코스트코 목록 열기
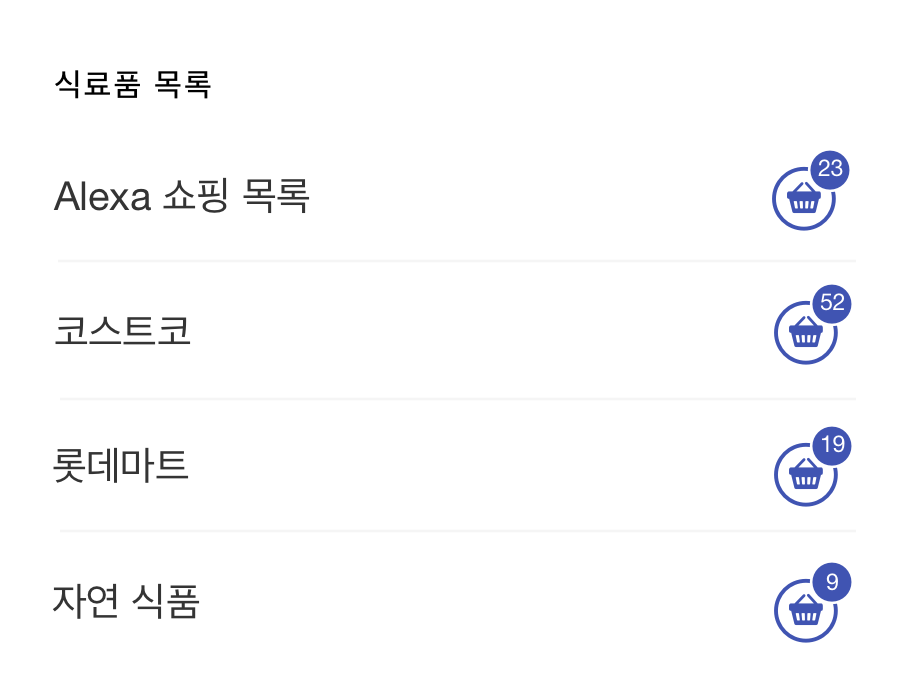Screen dimensions: 900x686 [122, 331]
